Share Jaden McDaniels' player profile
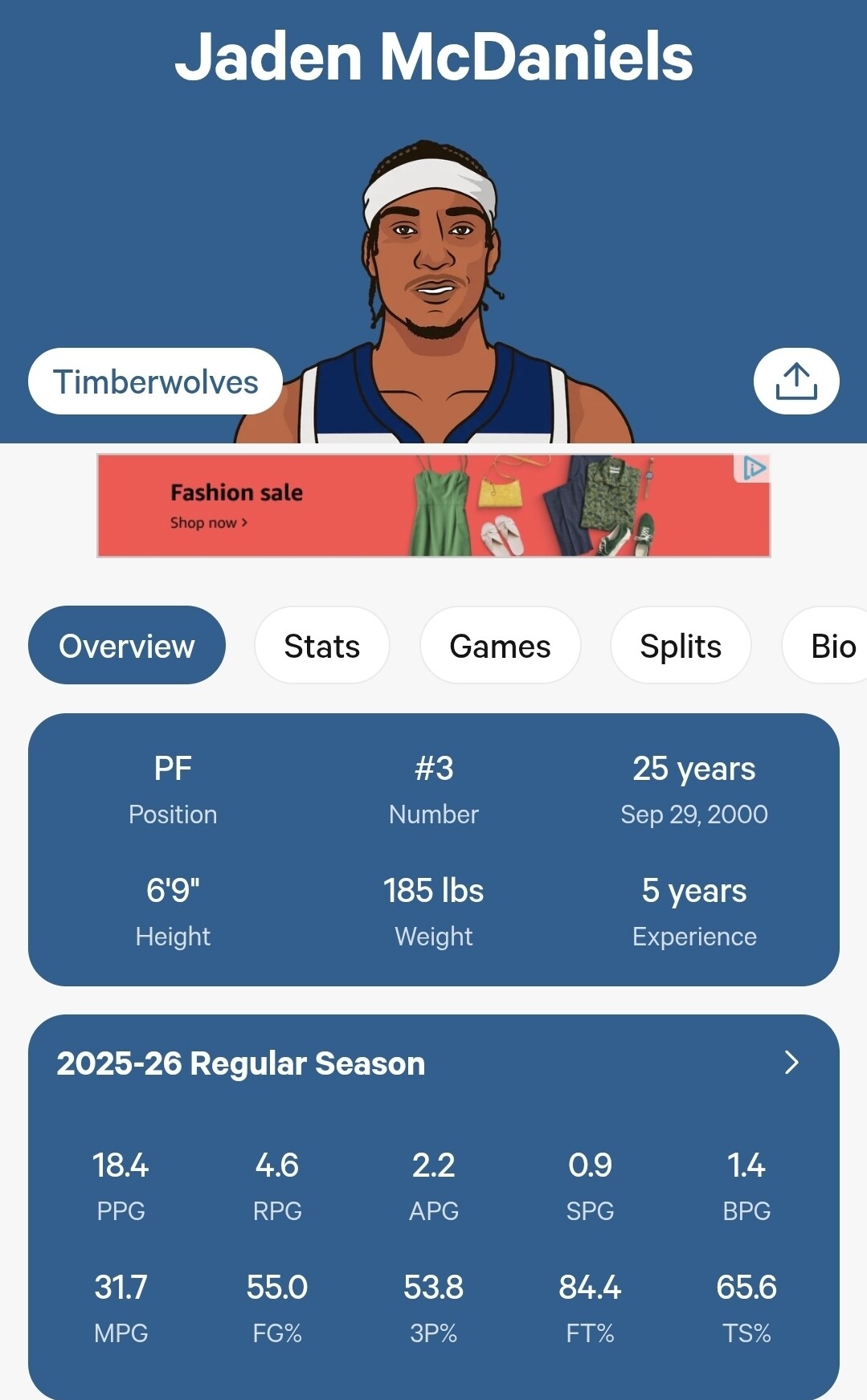 [x=795, y=382]
